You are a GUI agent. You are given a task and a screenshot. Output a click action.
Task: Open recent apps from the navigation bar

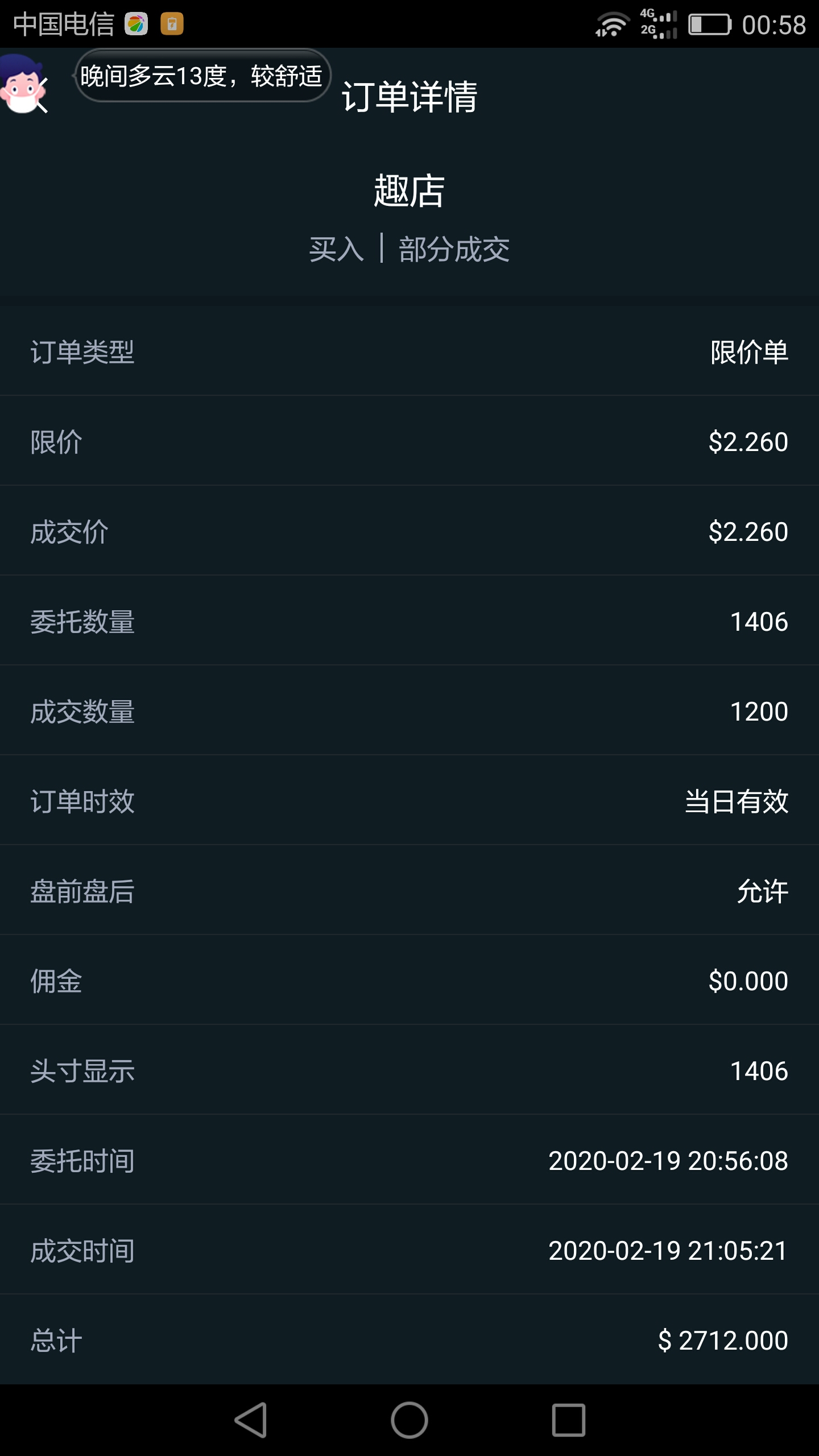tap(568, 1420)
